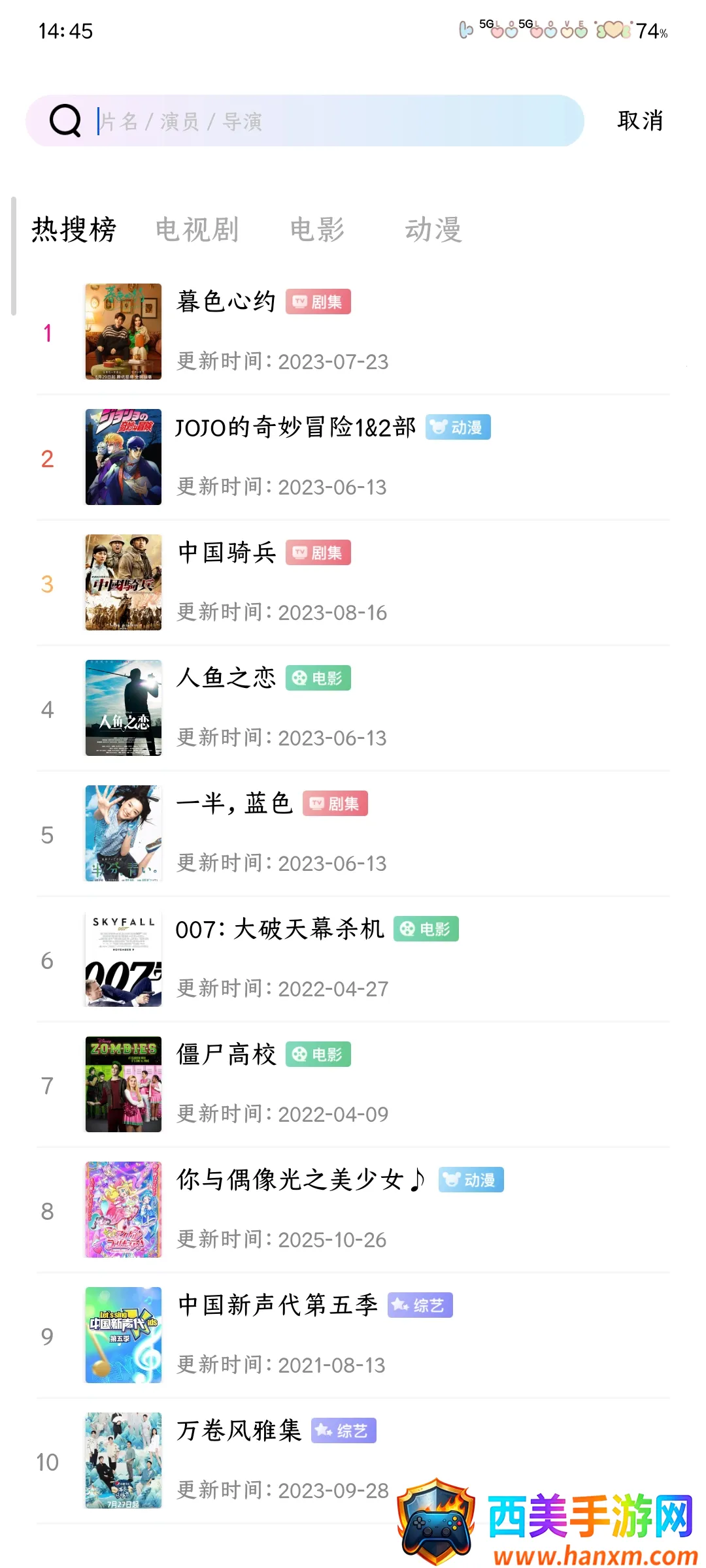The image size is (706, 1568).
Task: Switch to the 电视剧 tab
Action: click(x=197, y=230)
